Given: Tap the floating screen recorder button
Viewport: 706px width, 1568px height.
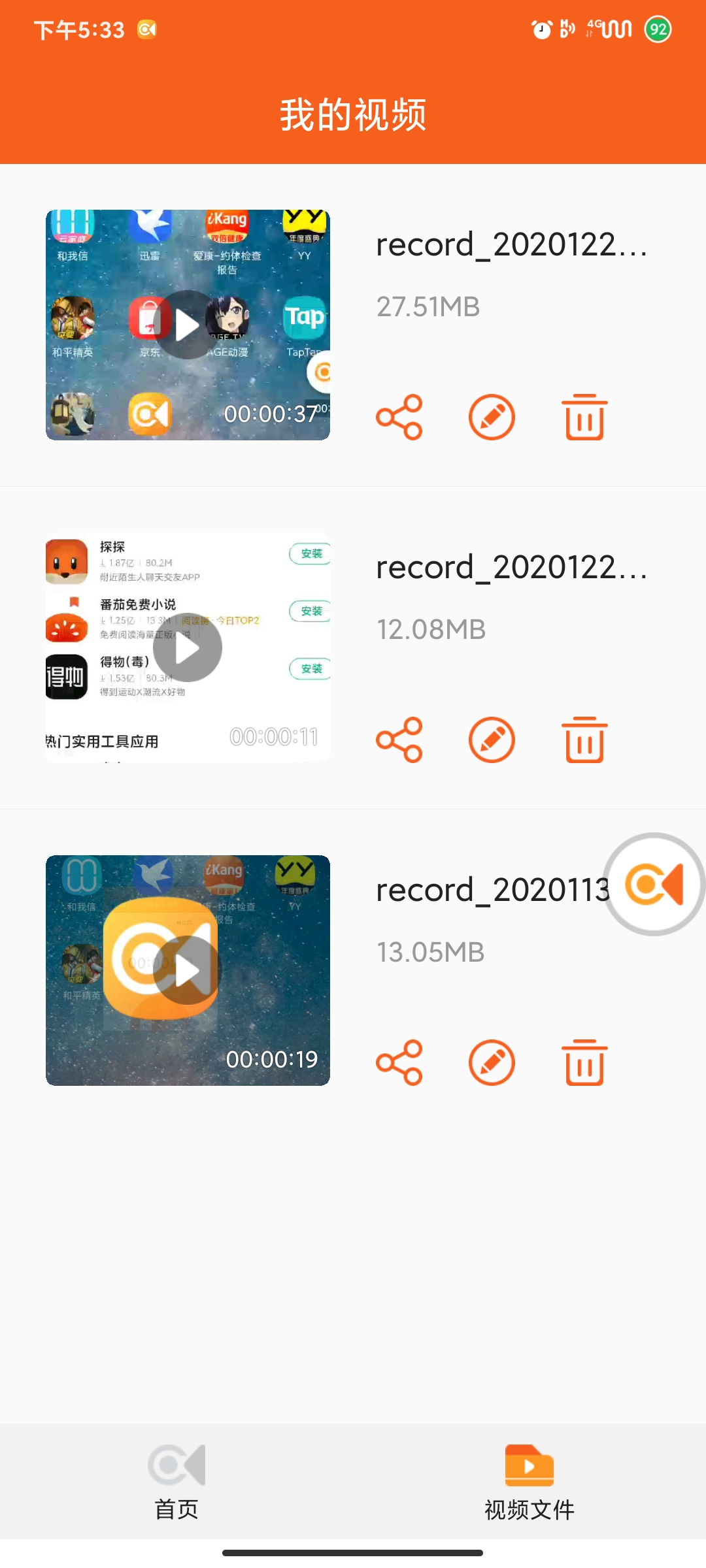Looking at the screenshot, I should point(654,884).
